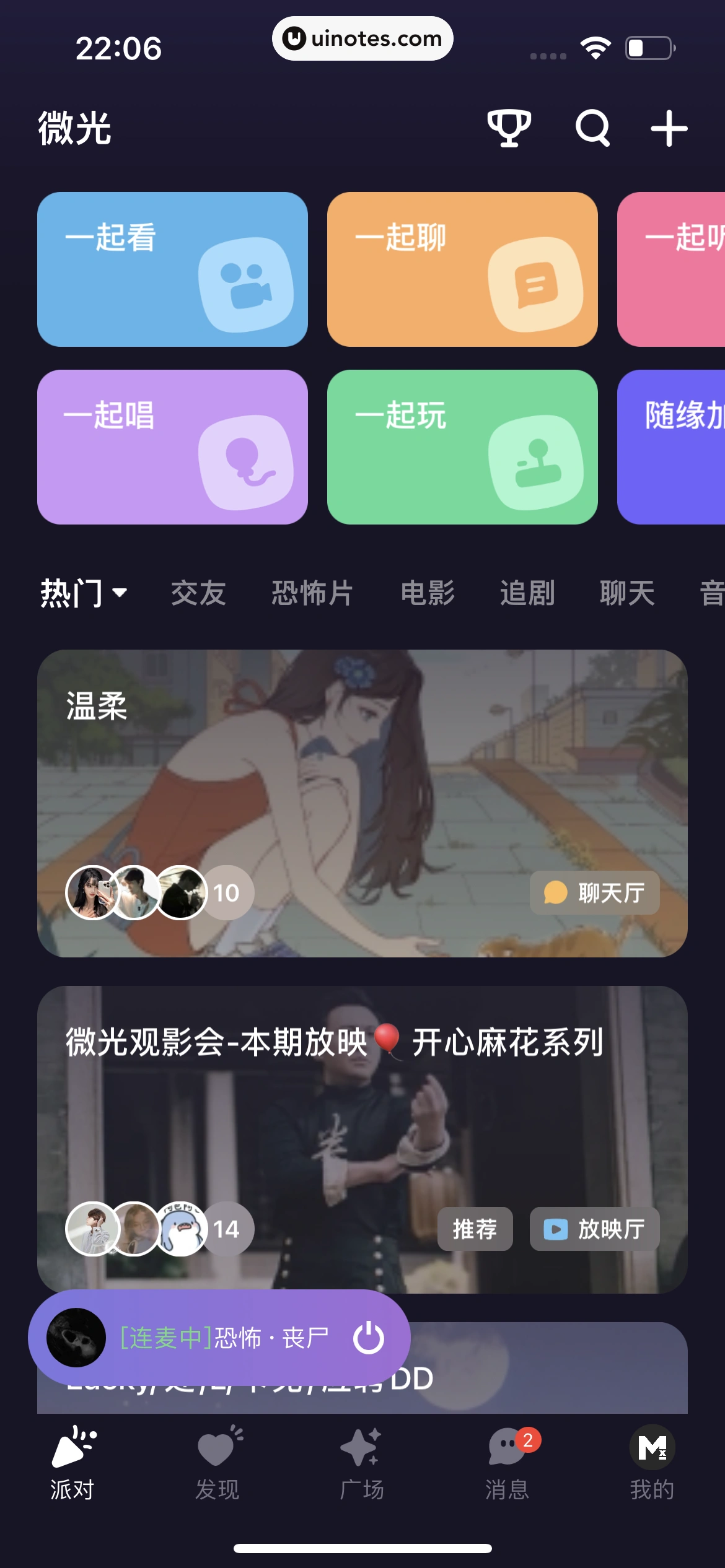Open the 一起玩 category card
Screen dimensions: 725x1568
[462, 447]
